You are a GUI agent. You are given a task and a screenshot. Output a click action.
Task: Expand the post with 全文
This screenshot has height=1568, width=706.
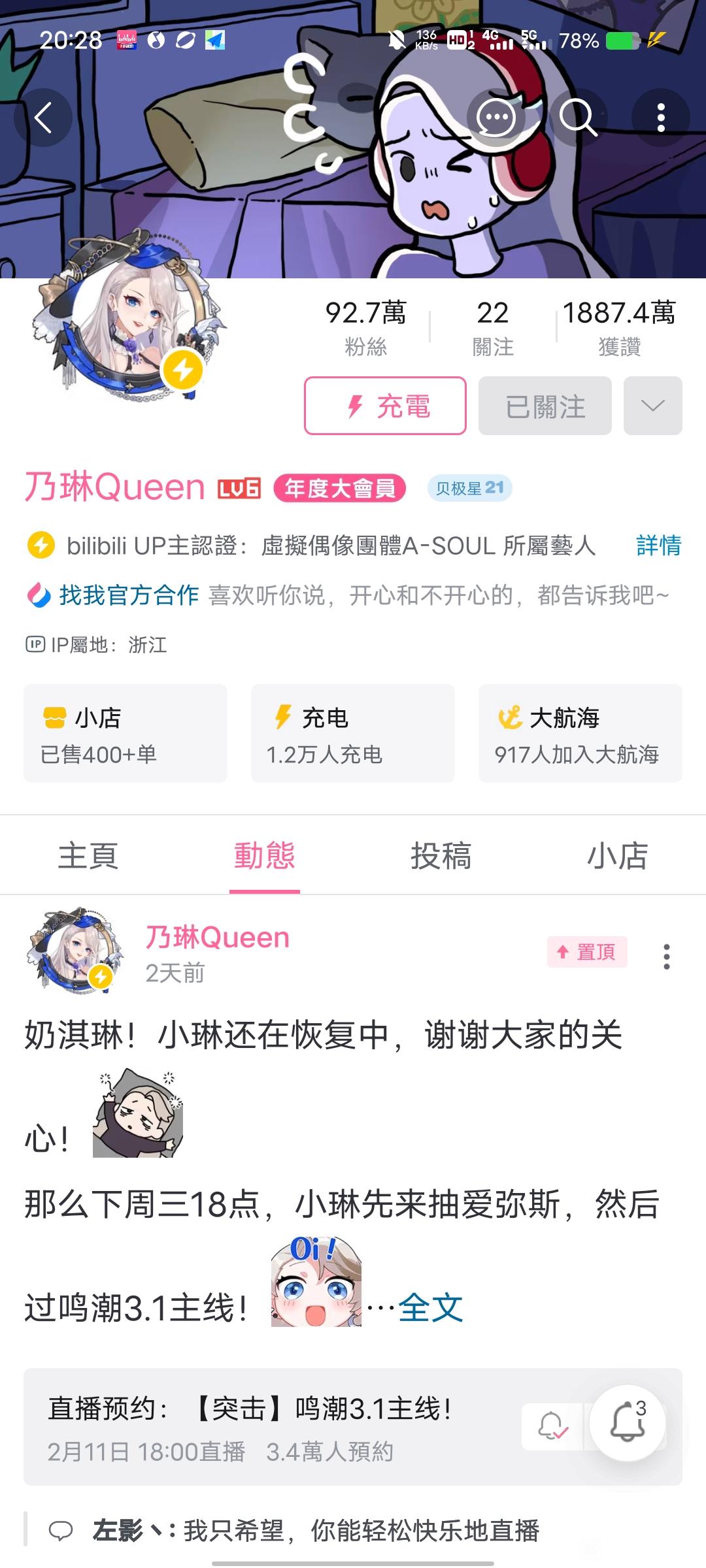tap(431, 1308)
